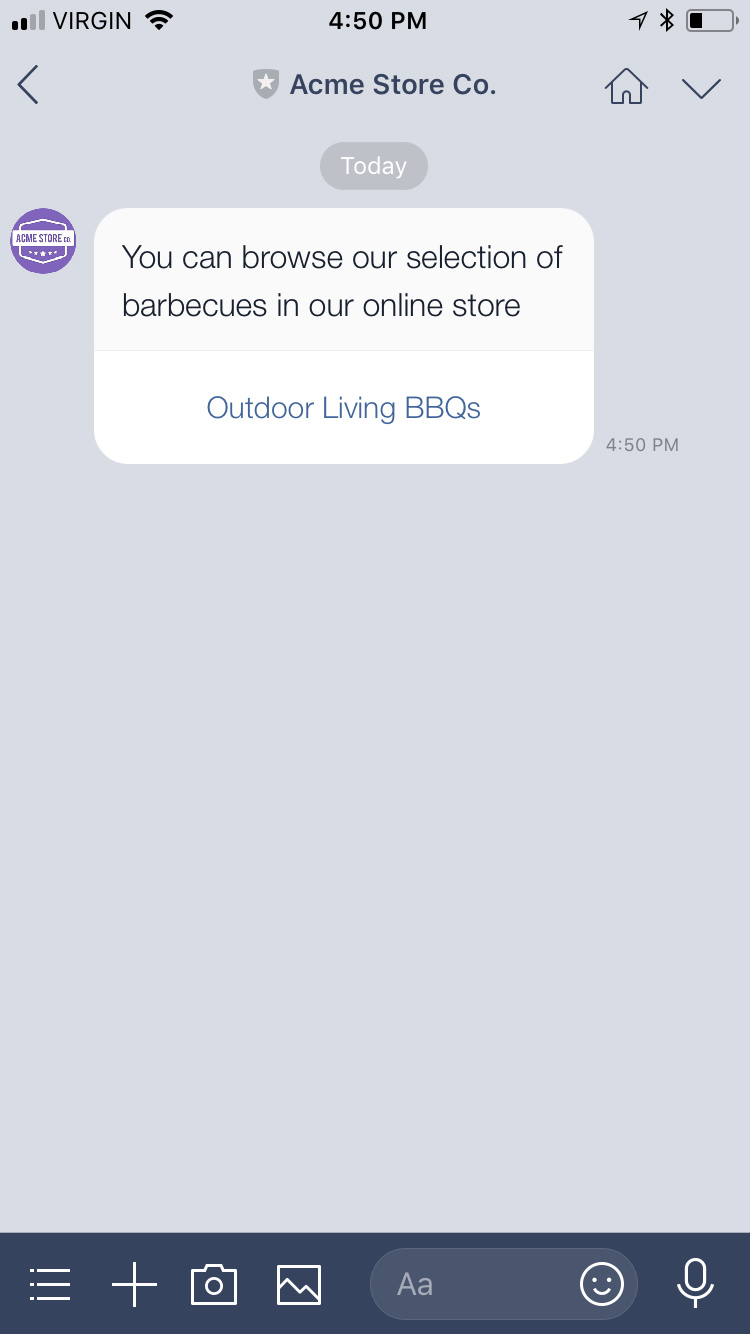Tap the plus attachment icon

point(134,1284)
